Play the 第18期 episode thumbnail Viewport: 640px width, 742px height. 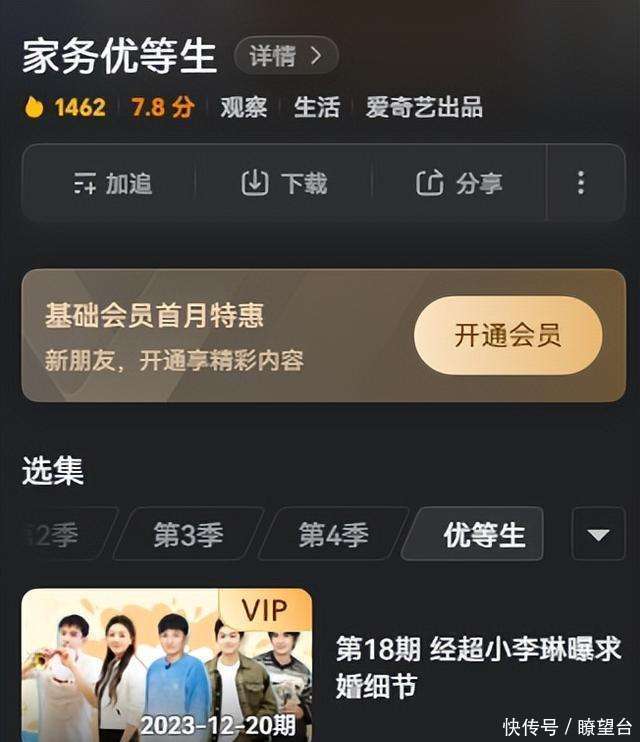coord(167,665)
